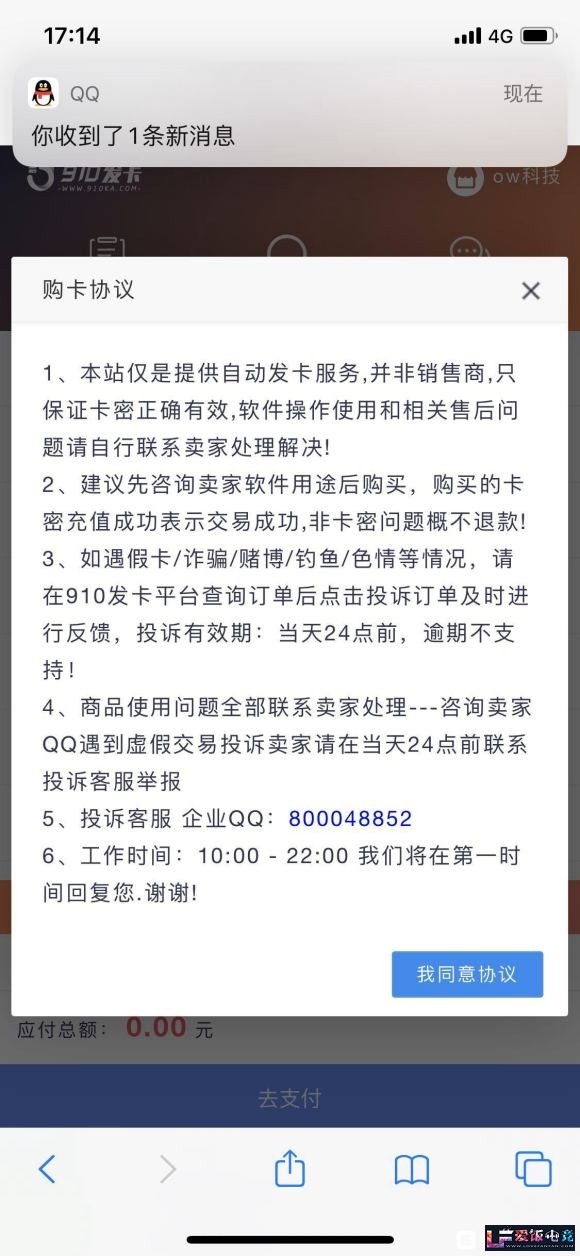Close the 购卡协议 dialog

point(531,291)
